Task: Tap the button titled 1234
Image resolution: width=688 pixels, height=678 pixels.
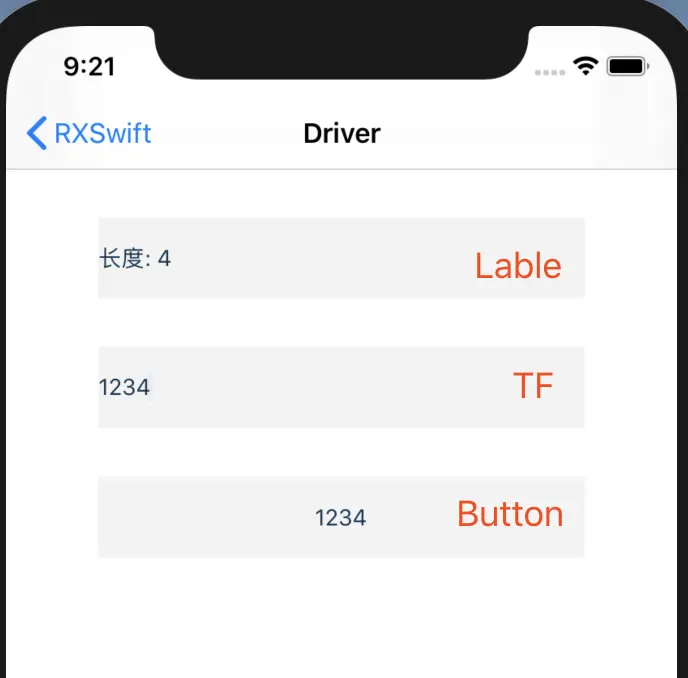Action: click(x=340, y=517)
